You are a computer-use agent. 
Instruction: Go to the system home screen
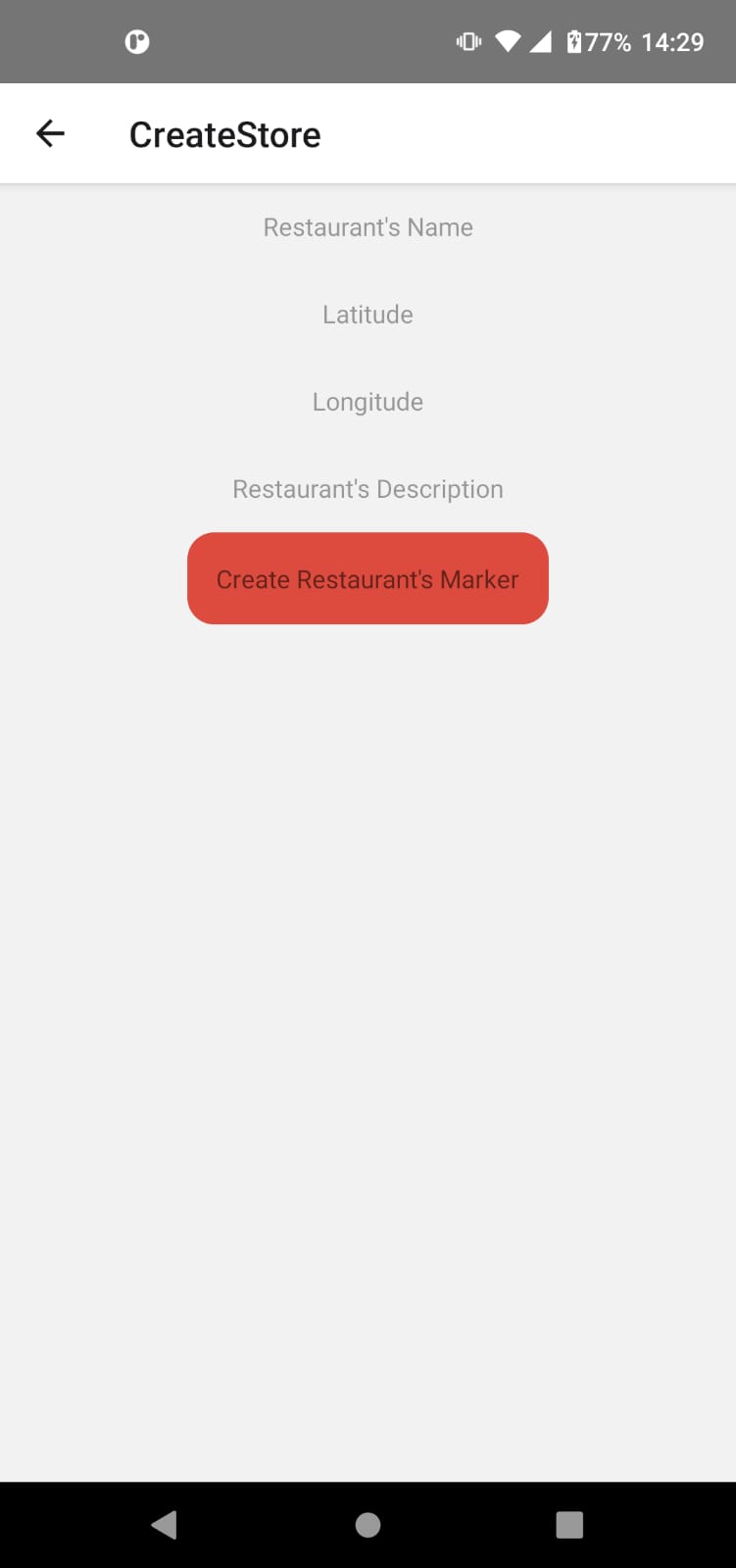pyautogui.click(x=368, y=1524)
